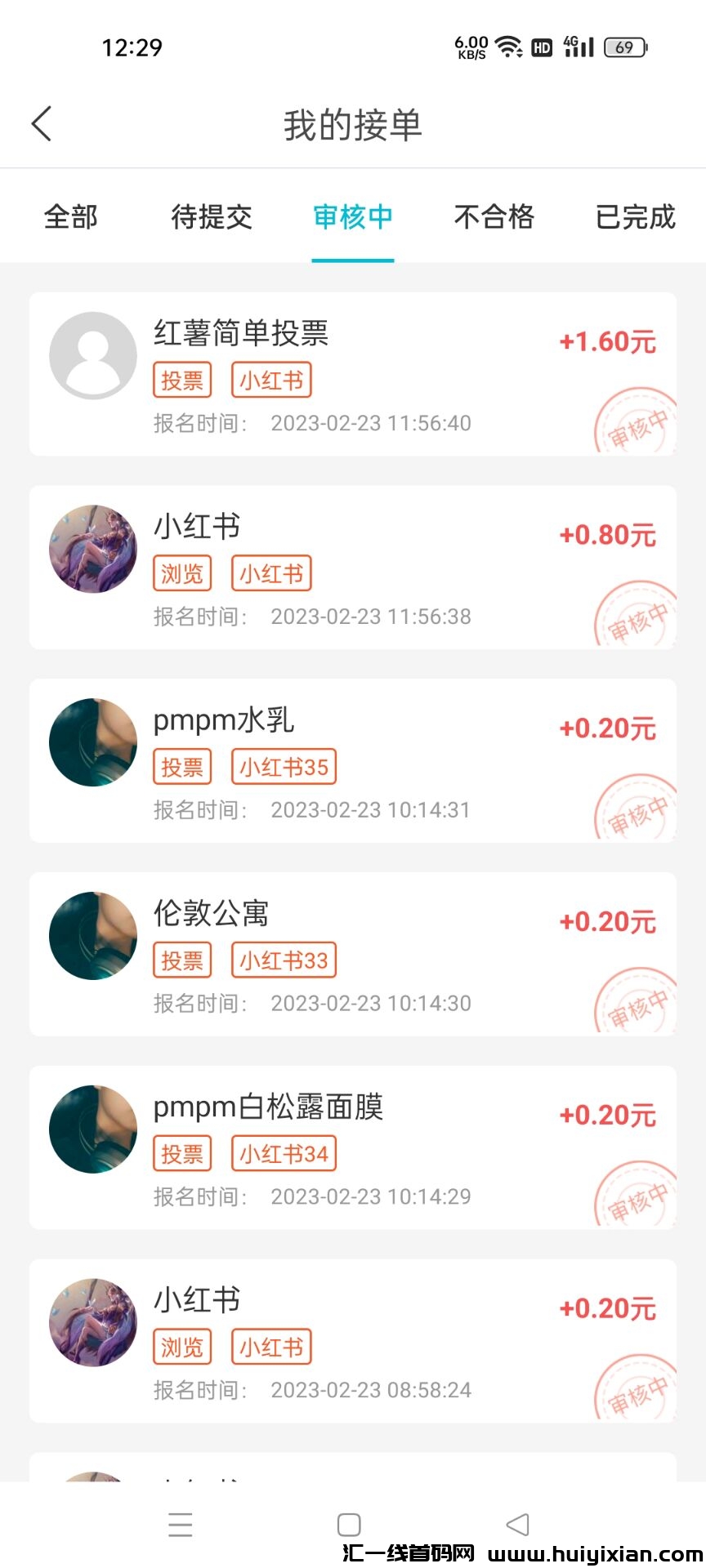Show the 已完成 orders tab
The image size is (706, 1568).
pyautogui.click(x=635, y=217)
